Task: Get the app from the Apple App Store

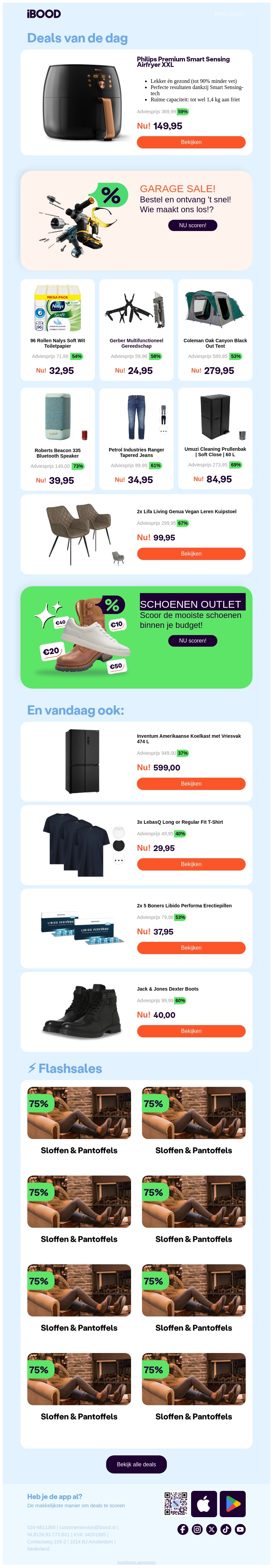Action: [203, 1504]
